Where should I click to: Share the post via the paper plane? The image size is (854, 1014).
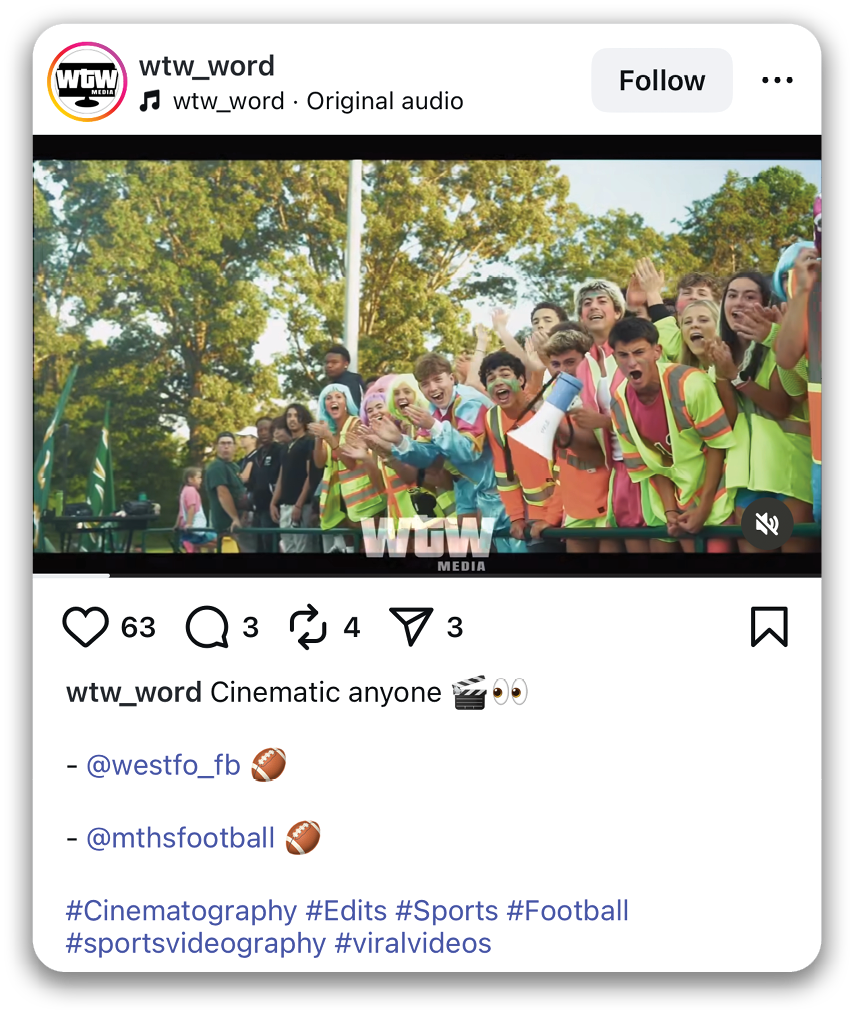(x=411, y=627)
